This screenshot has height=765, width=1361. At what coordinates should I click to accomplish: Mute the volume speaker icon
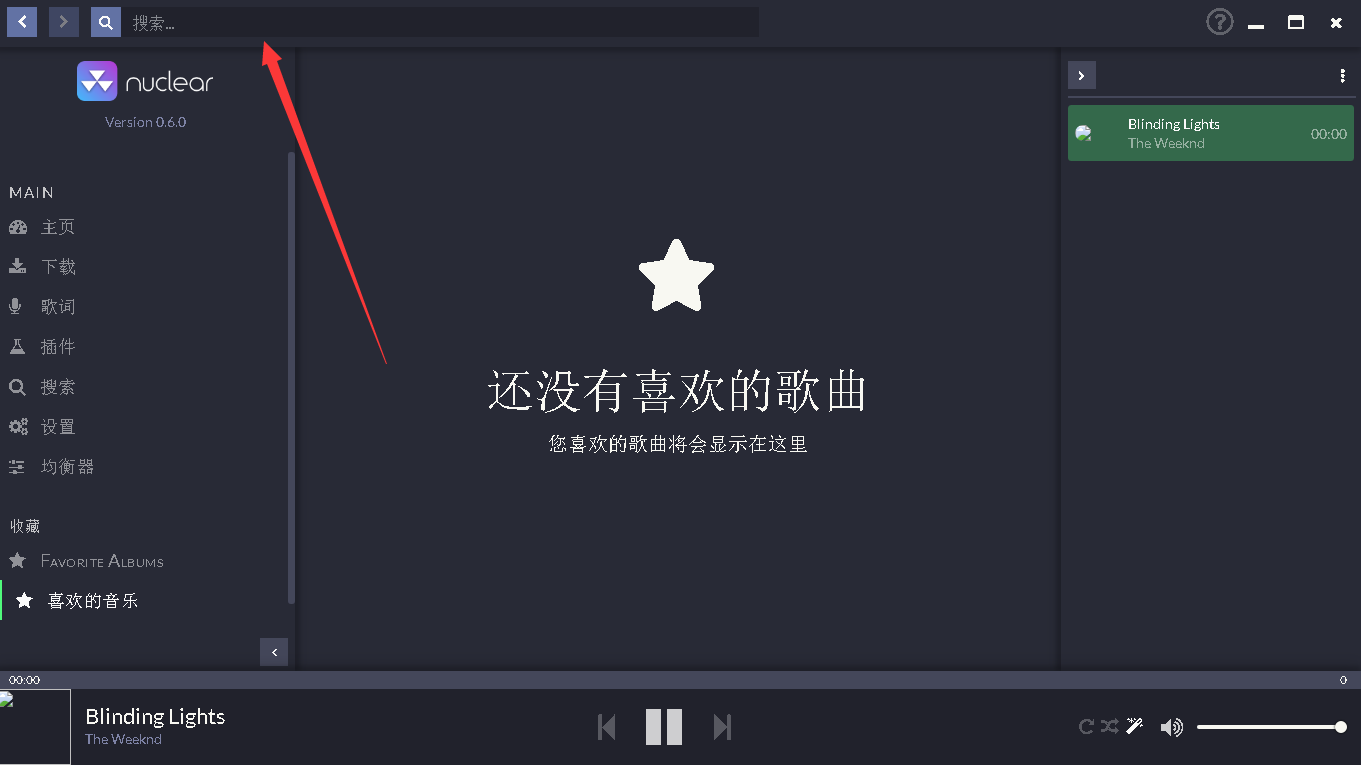(x=1171, y=727)
